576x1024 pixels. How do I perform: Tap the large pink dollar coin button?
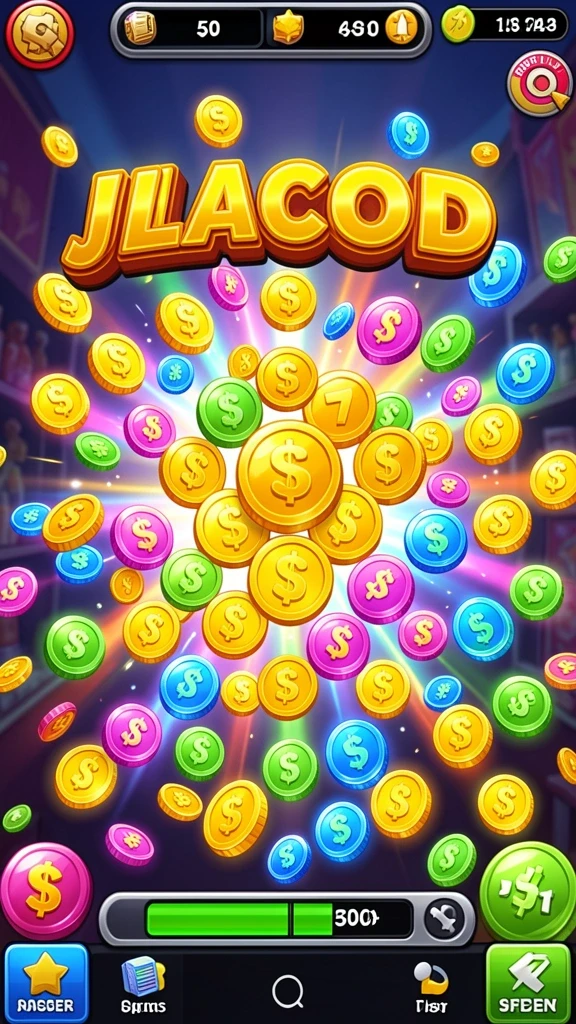46,889
